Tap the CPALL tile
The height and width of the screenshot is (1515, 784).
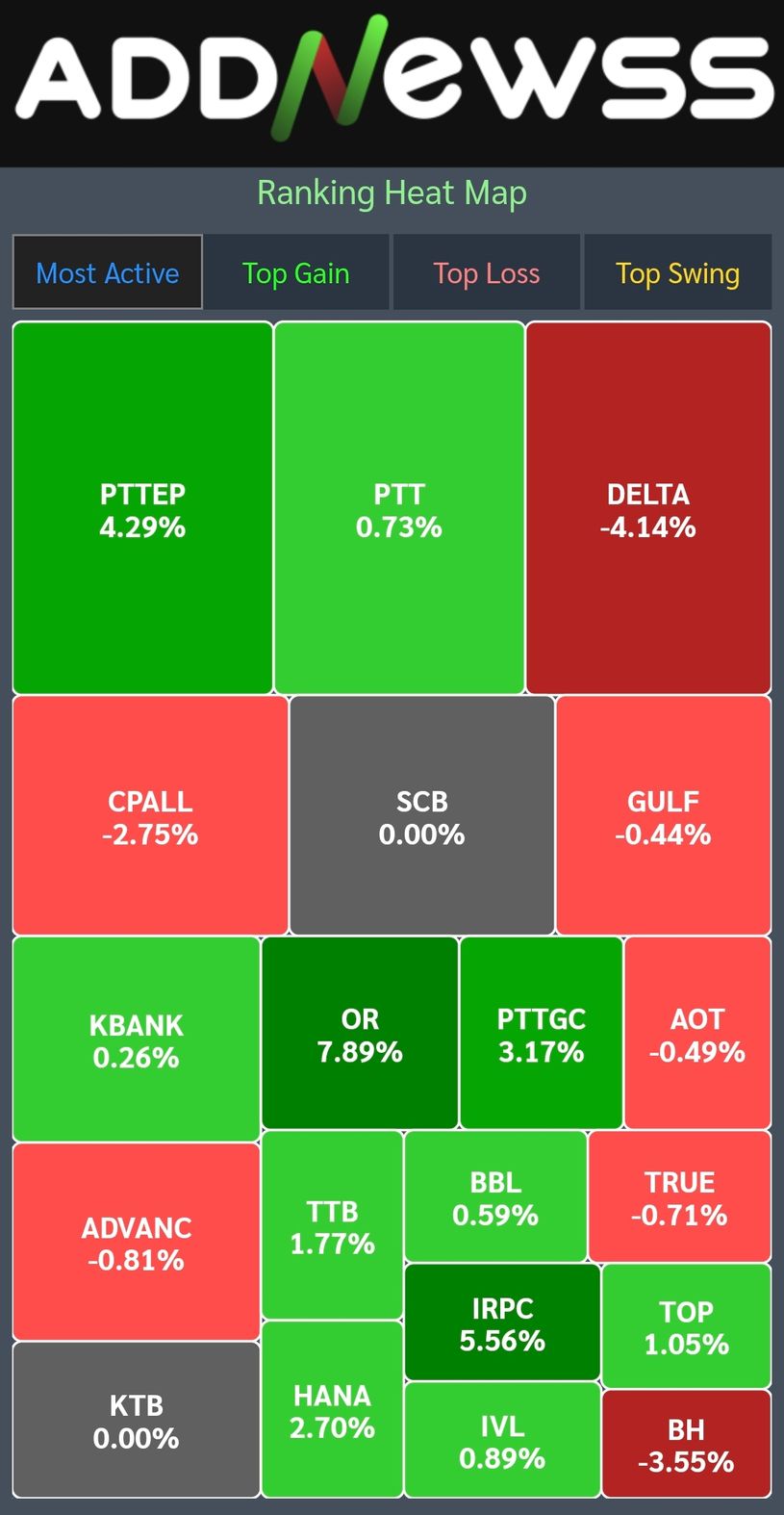click(150, 816)
